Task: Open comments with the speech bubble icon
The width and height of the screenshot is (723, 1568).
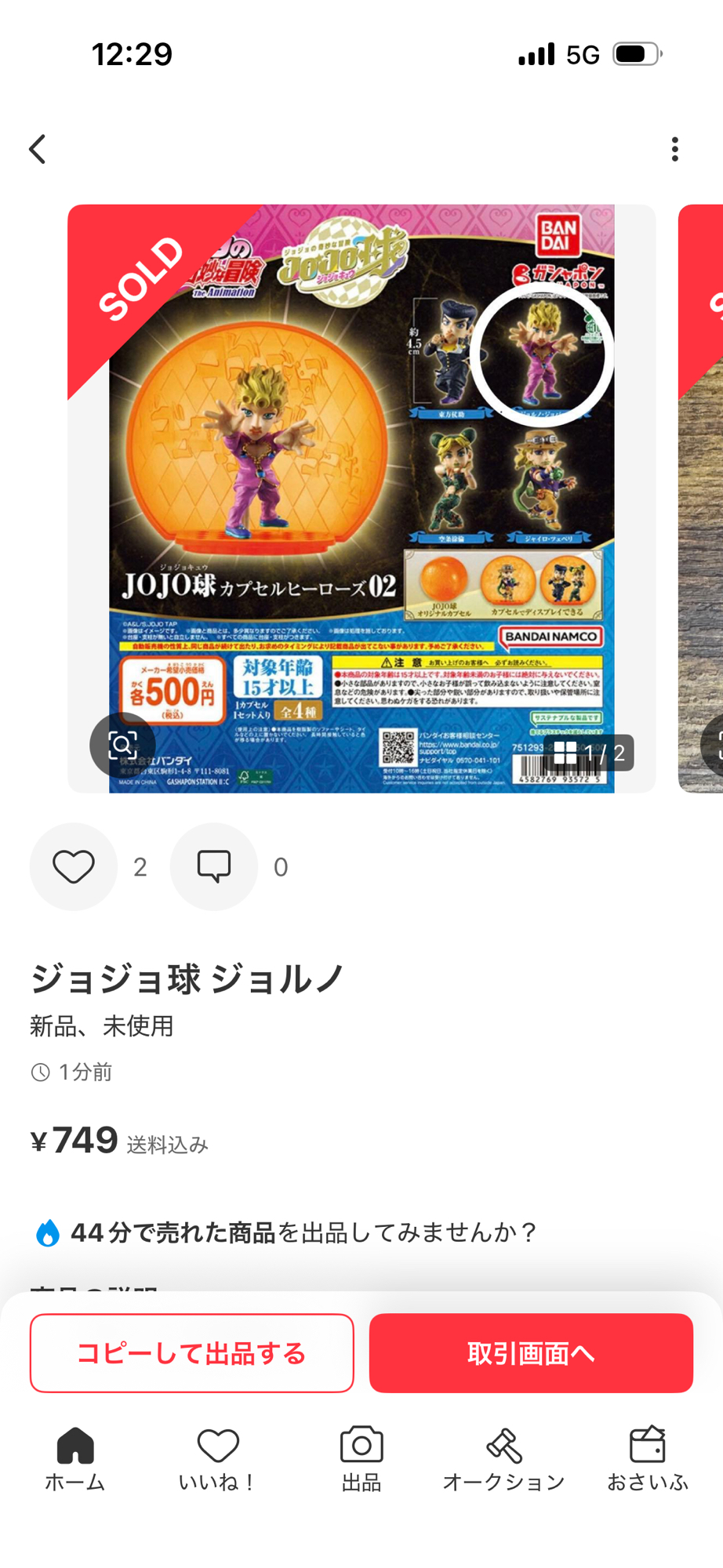Action: point(213,866)
